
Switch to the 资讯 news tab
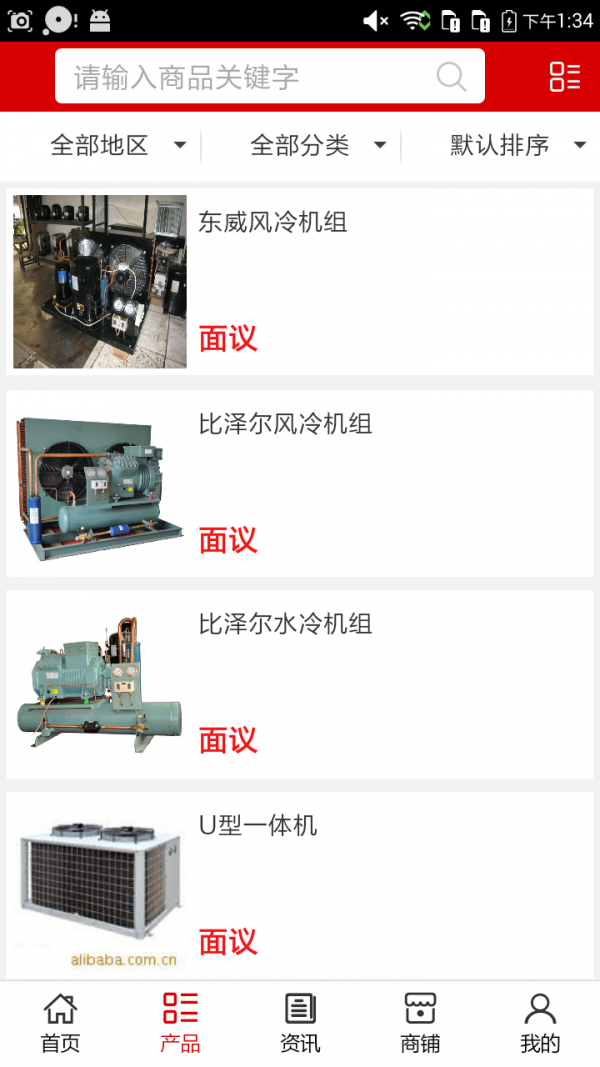[300, 1024]
